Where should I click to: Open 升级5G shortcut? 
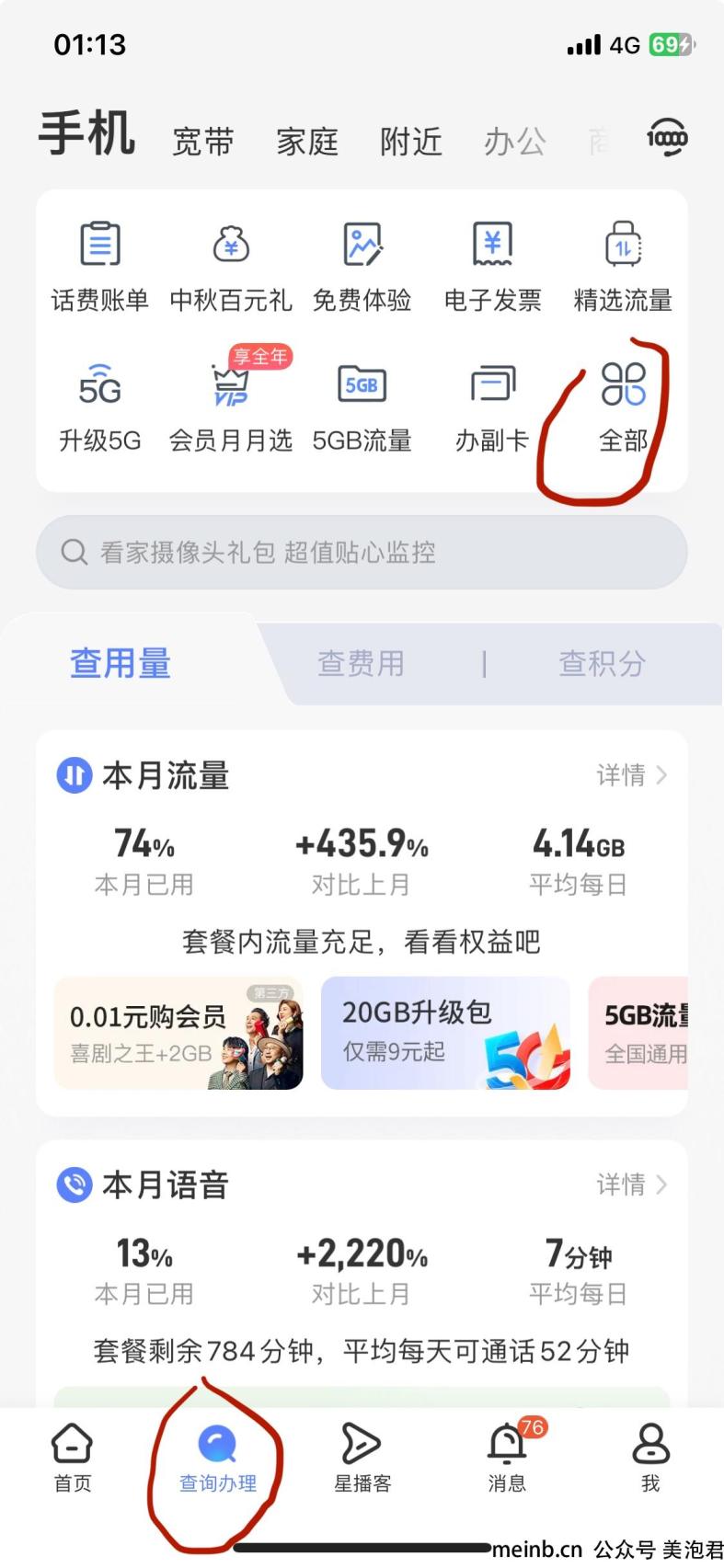coord(99,406)
